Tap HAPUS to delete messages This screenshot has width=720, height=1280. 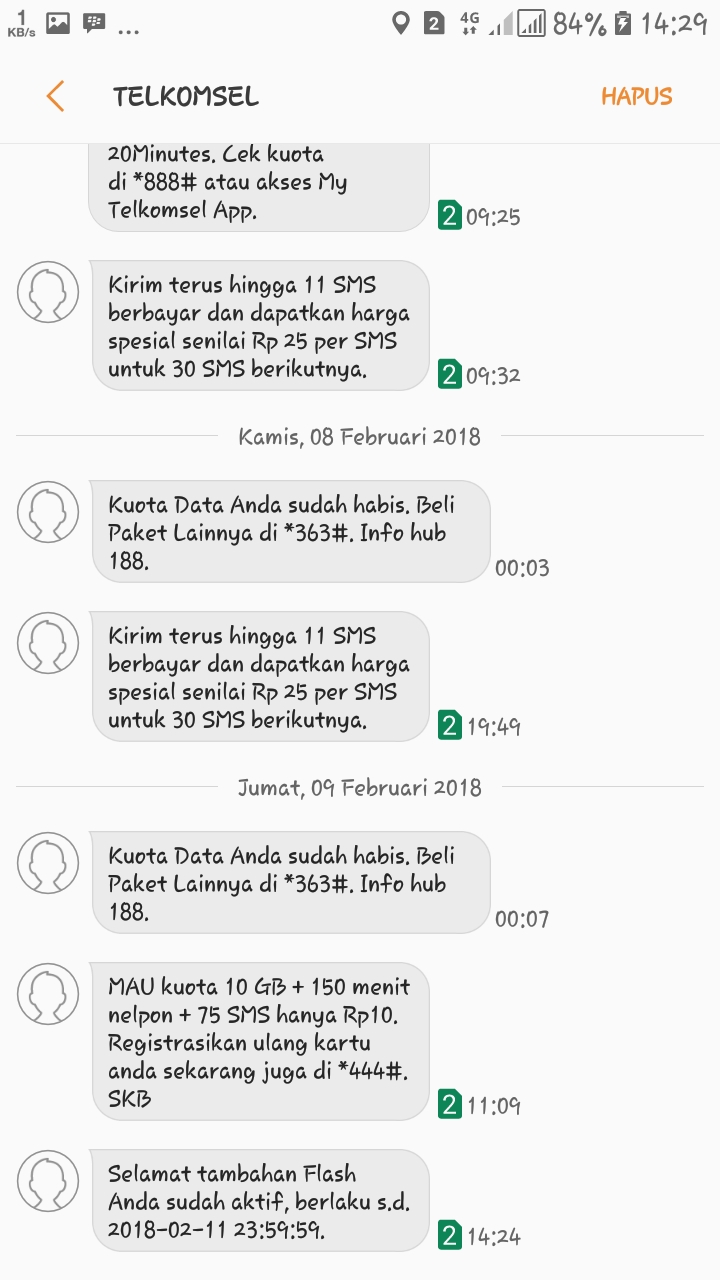coord(637,97)
